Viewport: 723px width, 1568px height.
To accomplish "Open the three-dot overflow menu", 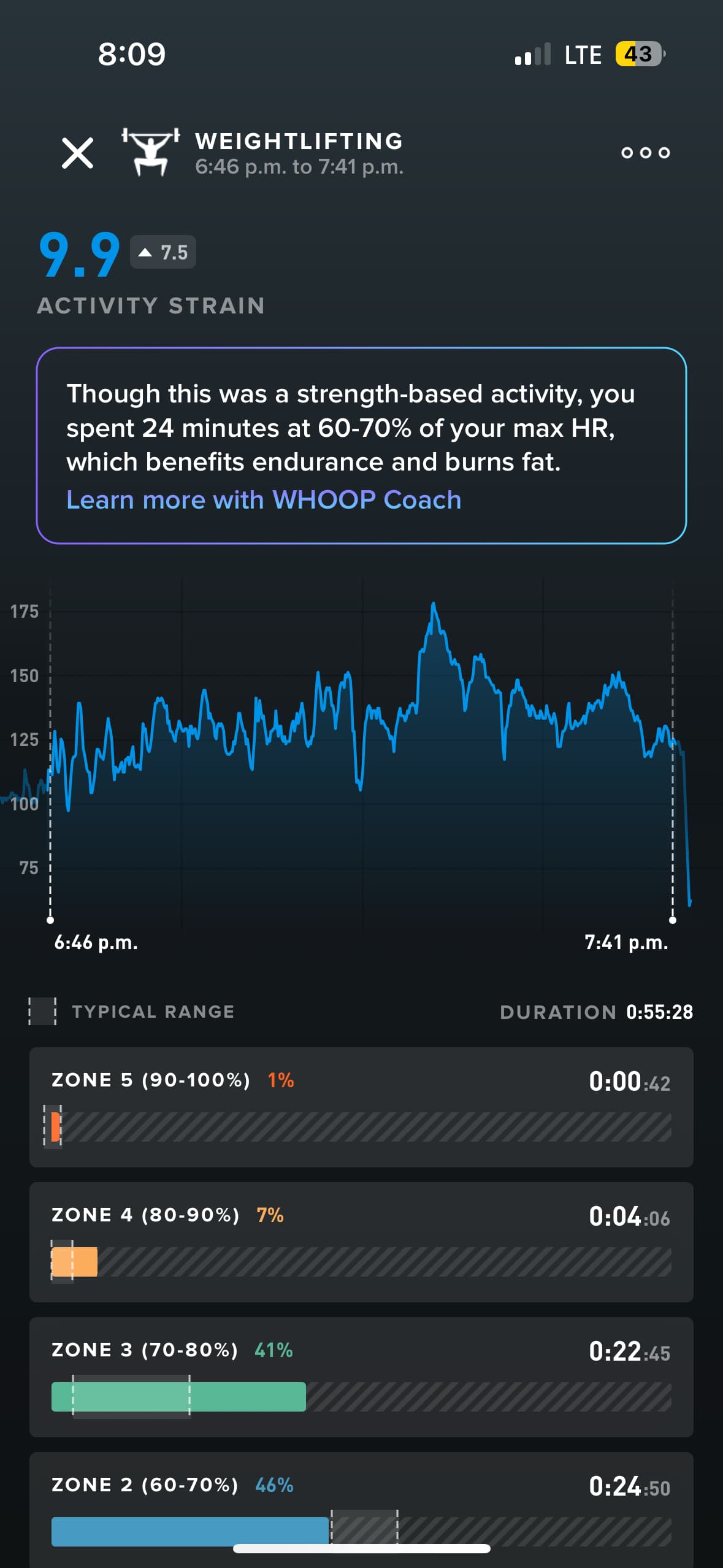I will [645, 152].
